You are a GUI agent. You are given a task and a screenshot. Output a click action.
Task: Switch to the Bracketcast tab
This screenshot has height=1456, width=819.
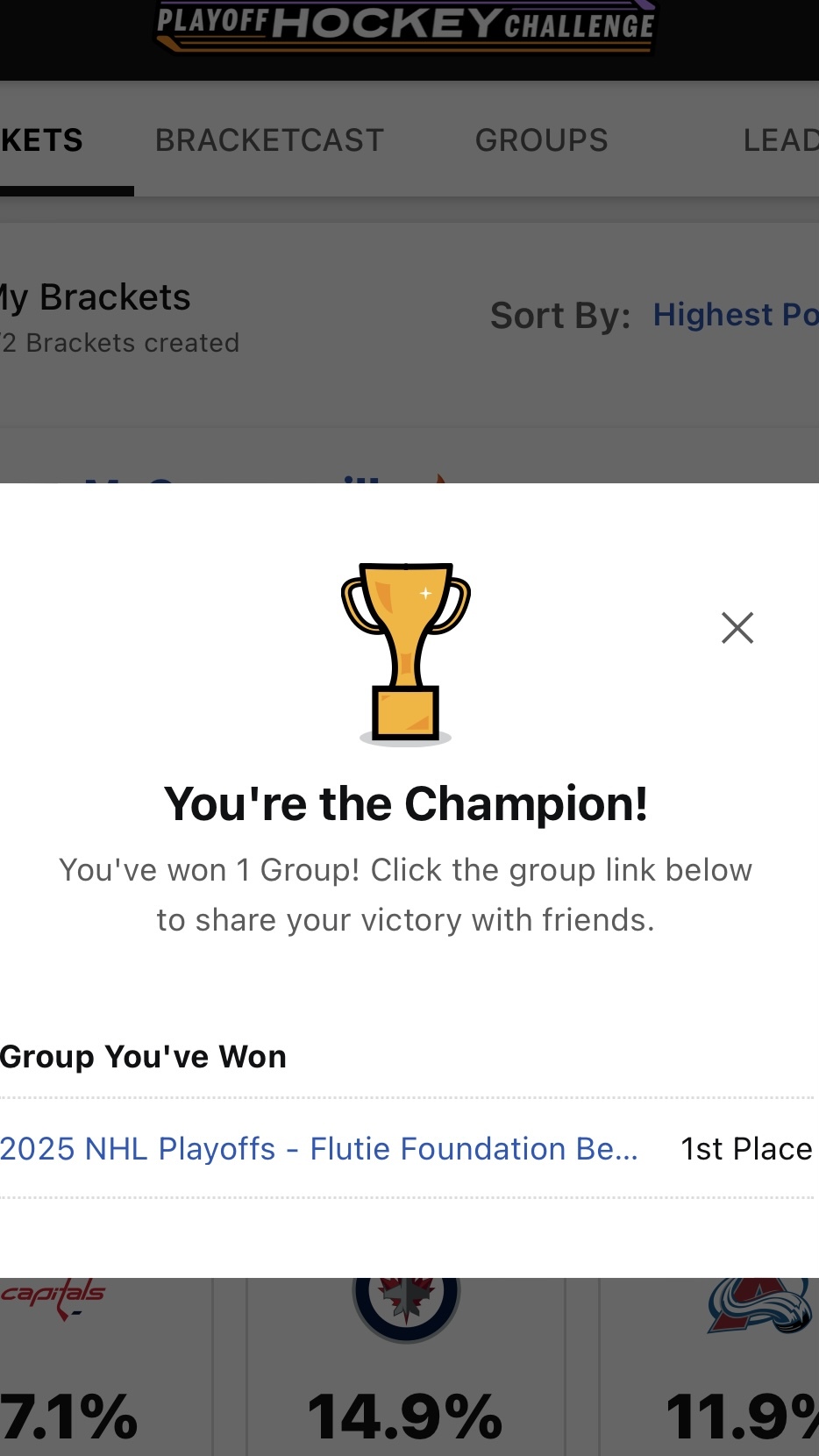point(269,140)
